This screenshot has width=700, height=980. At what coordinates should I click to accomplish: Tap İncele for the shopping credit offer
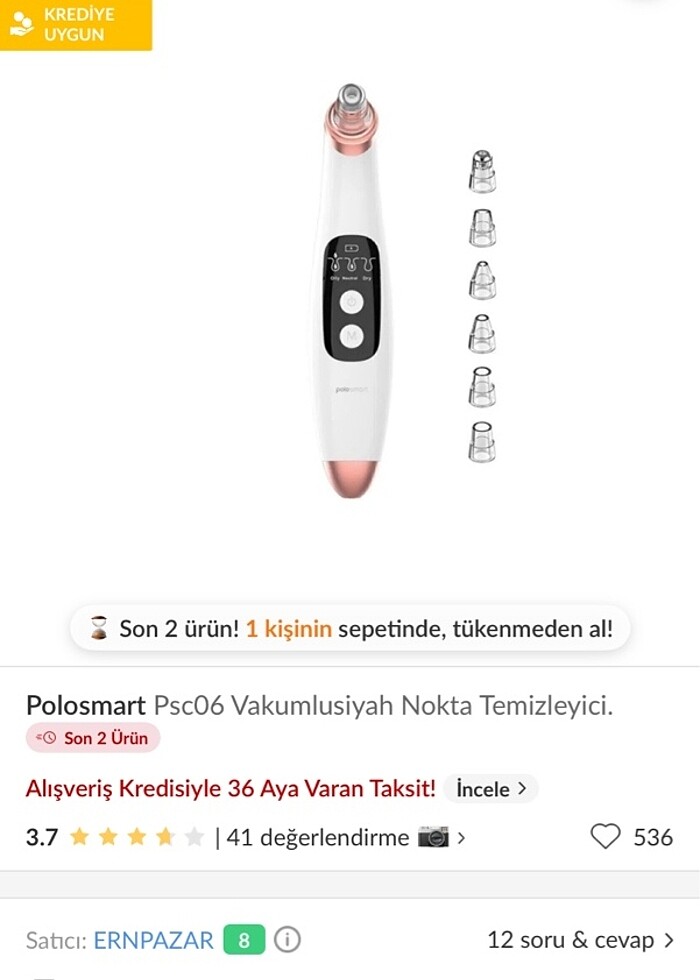coord(490,789)
